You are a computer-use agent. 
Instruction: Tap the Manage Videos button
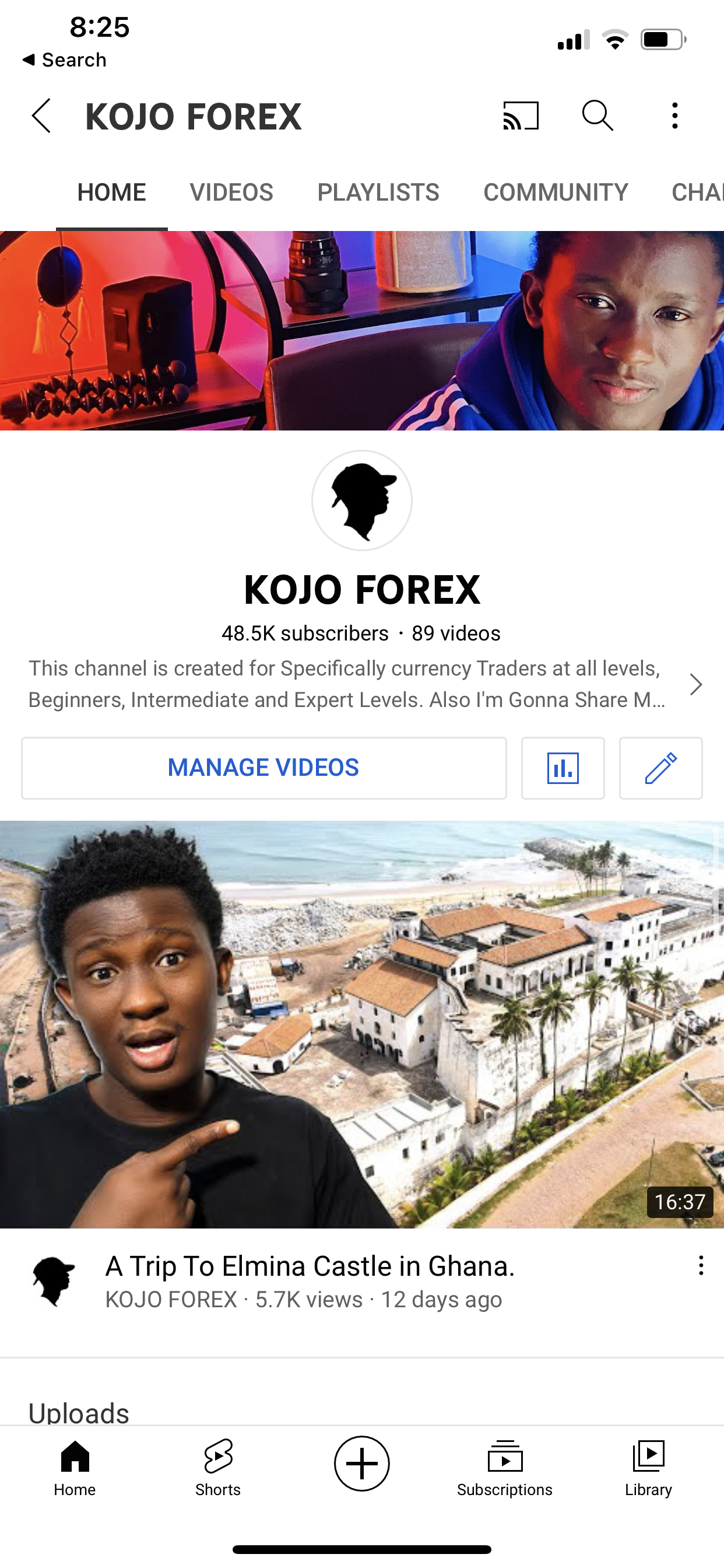pos(263,768)
